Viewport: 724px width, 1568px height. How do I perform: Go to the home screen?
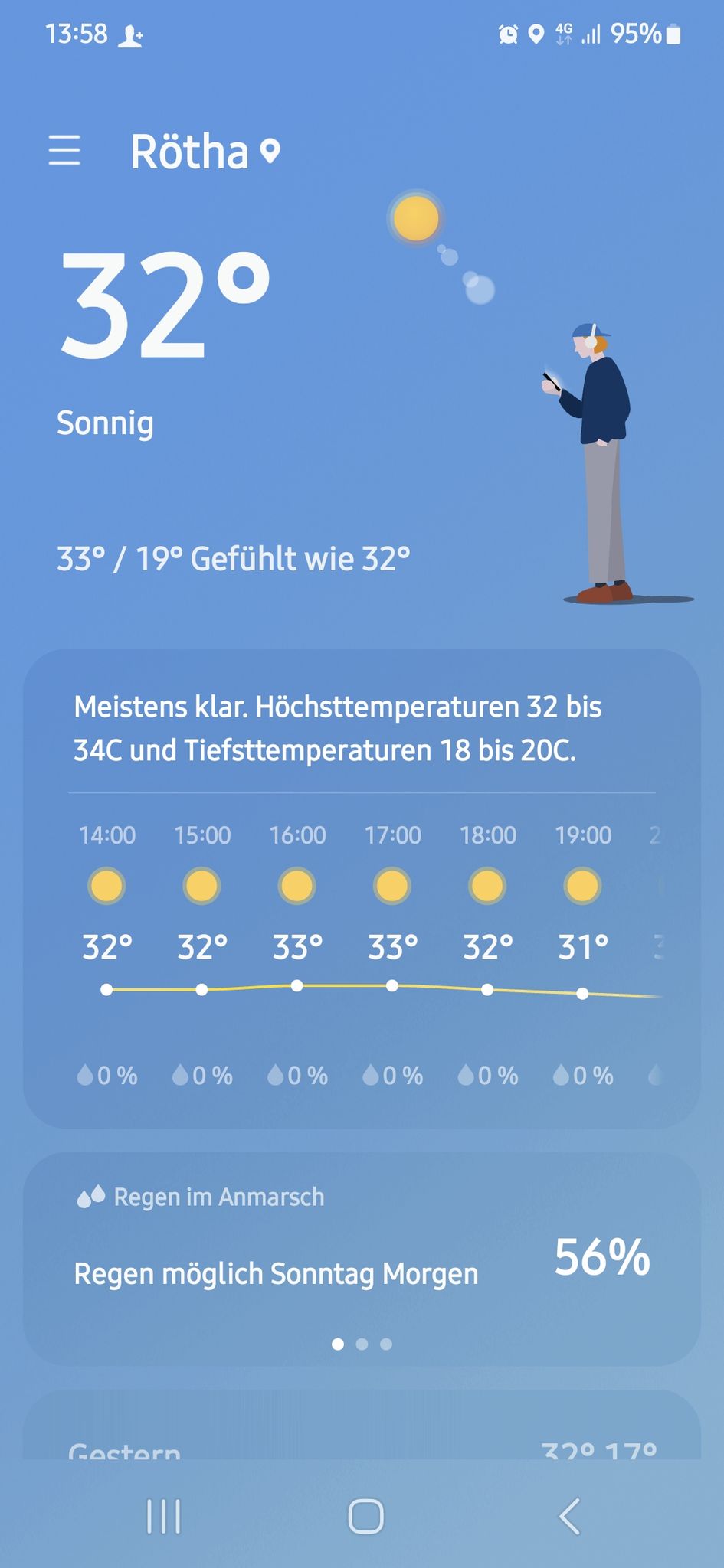coord(365,1515)
